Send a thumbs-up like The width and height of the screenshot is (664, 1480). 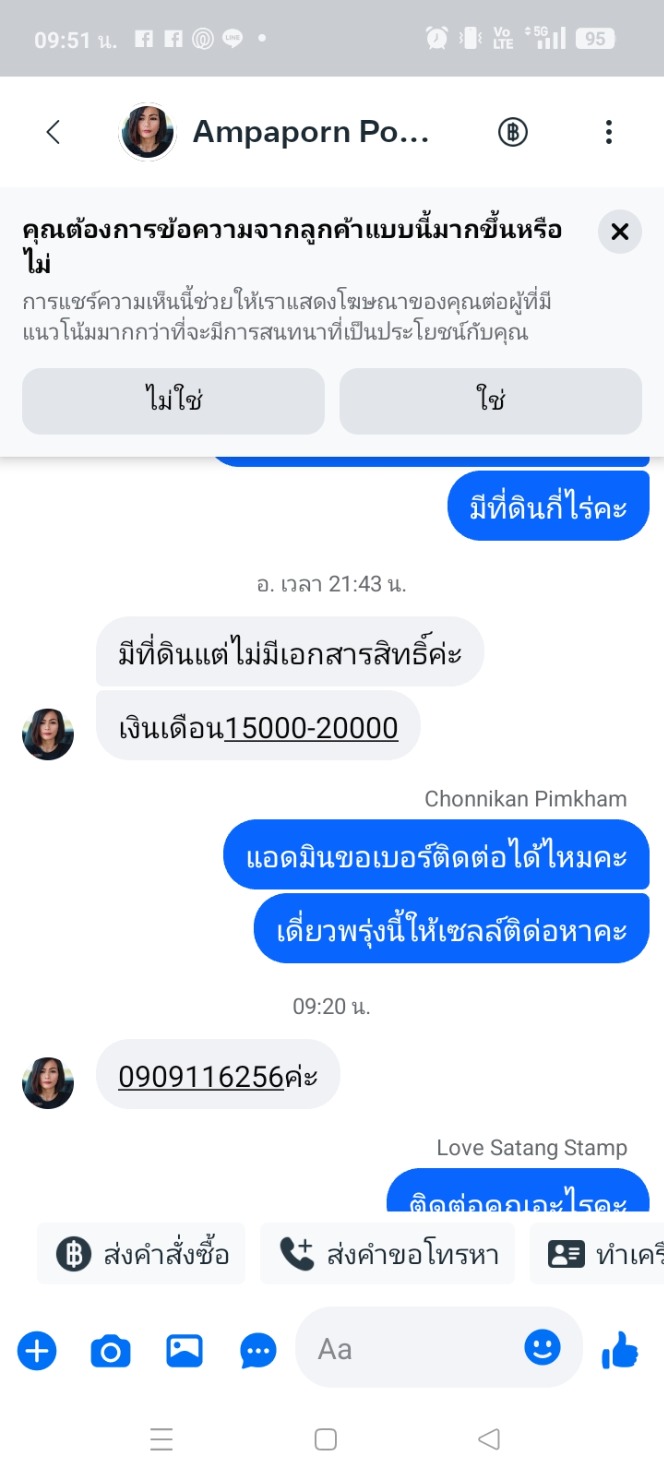(x=620, y=1351)
